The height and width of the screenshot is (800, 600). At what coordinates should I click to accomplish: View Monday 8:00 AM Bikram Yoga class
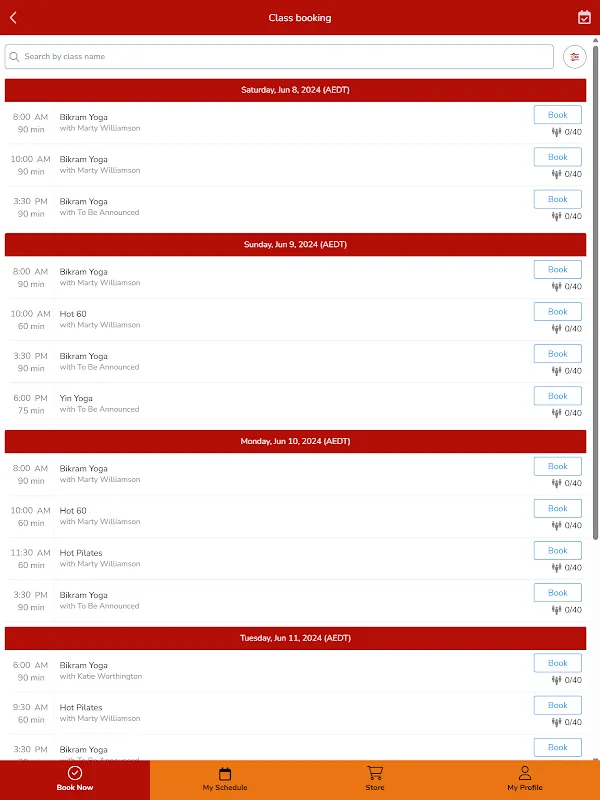pyautogui.click(x=84, y=468)
